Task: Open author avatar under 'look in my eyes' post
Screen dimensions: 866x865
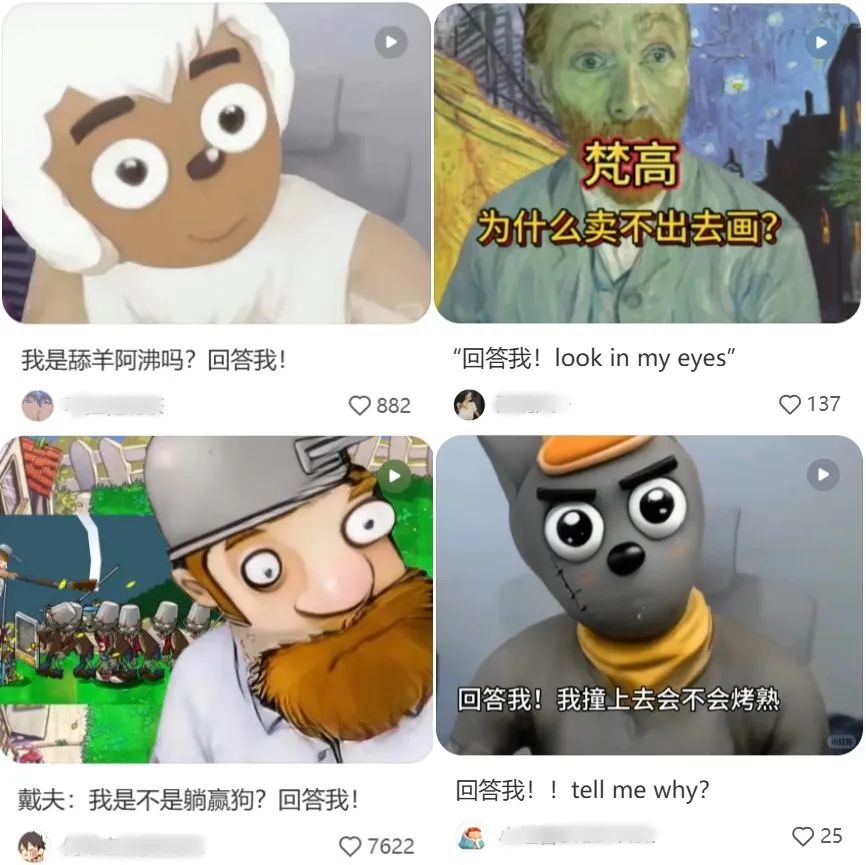Action: pos(469,404)
